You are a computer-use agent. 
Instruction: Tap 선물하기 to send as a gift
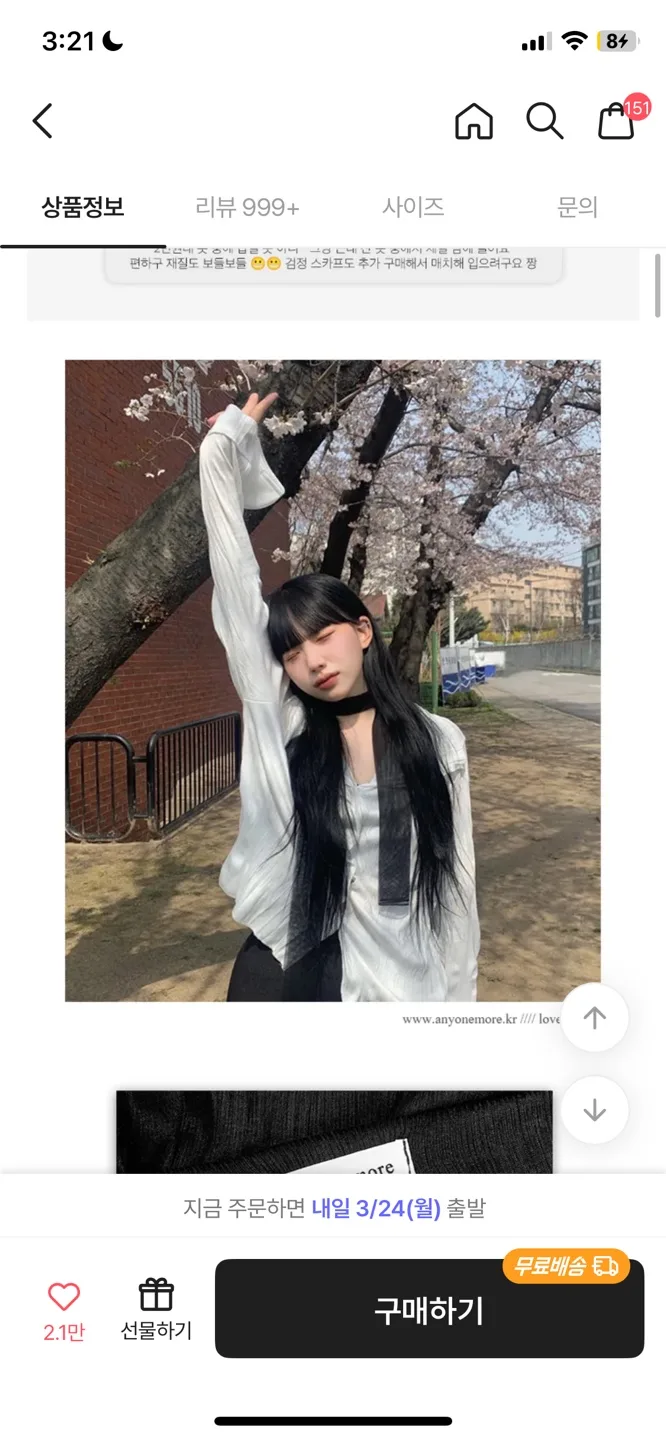click(156, 1308)
